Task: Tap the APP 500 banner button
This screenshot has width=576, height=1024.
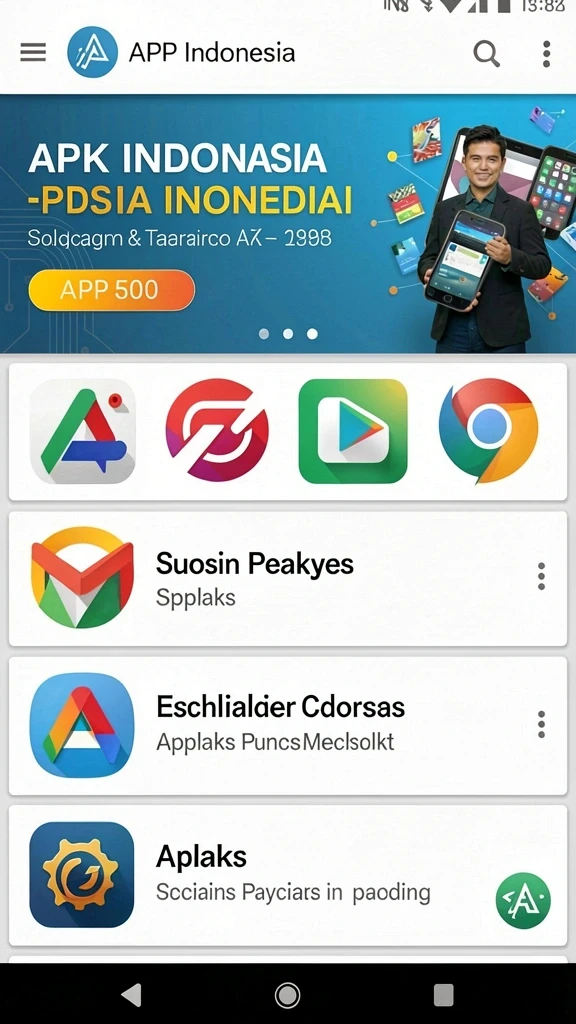Action: (x=112, y=290)
